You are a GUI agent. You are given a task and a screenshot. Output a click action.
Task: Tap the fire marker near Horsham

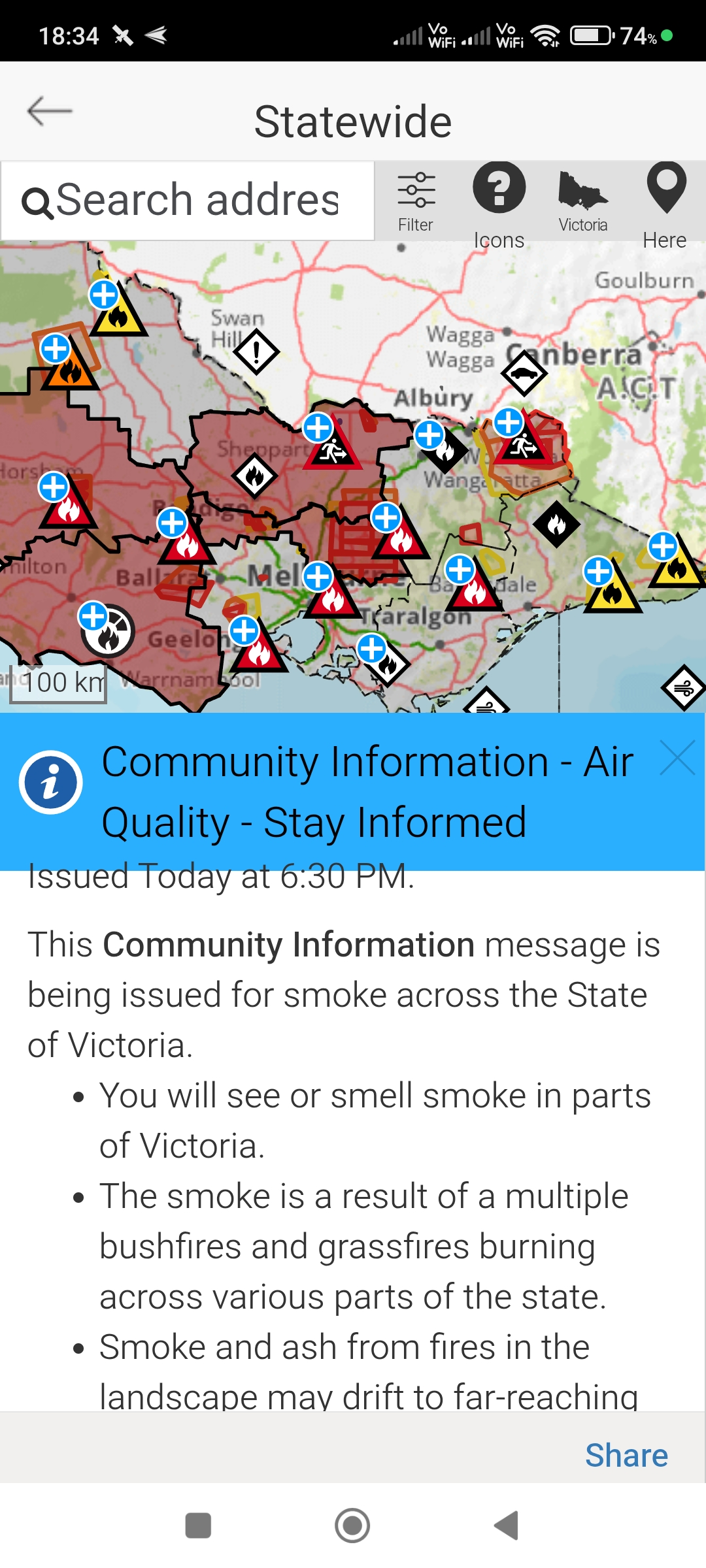68,507
